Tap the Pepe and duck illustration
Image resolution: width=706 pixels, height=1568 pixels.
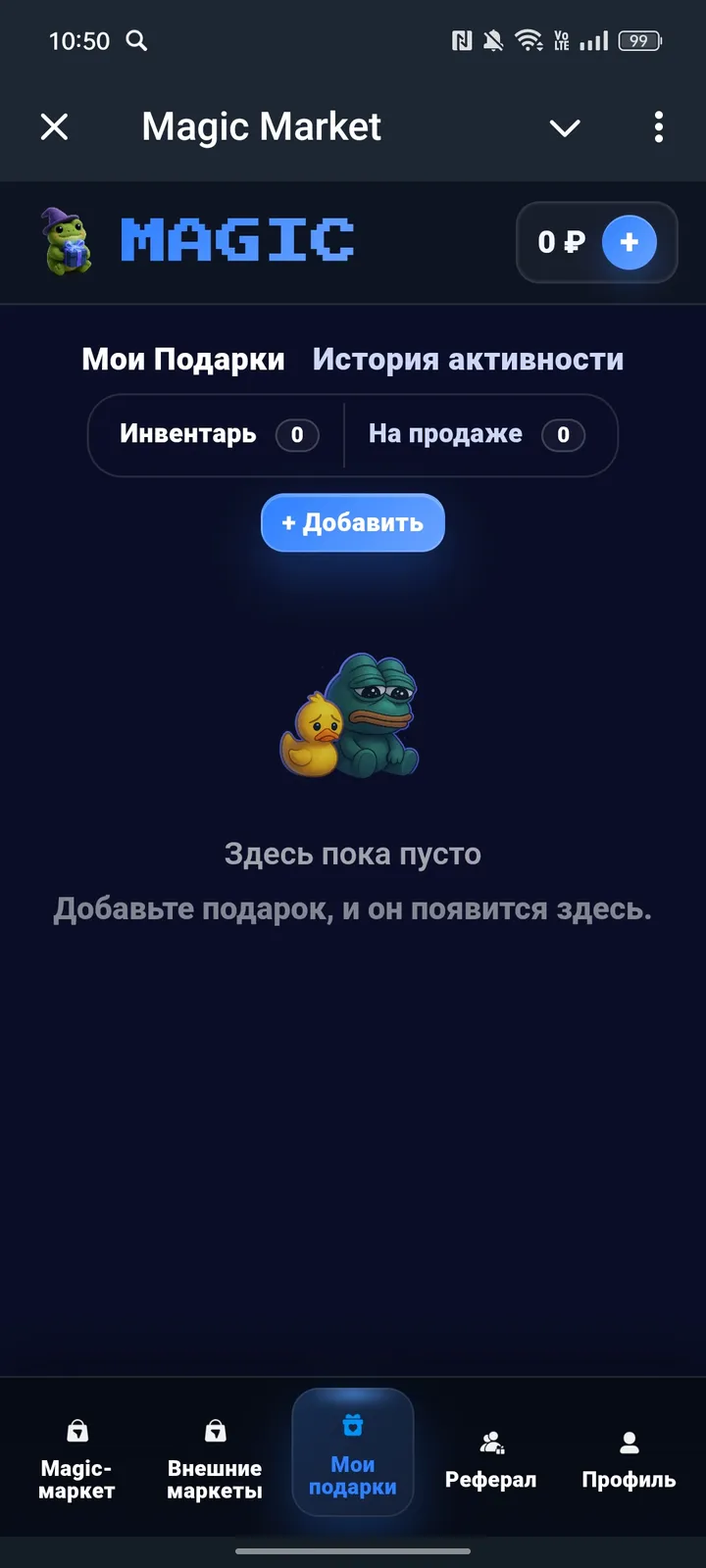[x=353, y=715]
